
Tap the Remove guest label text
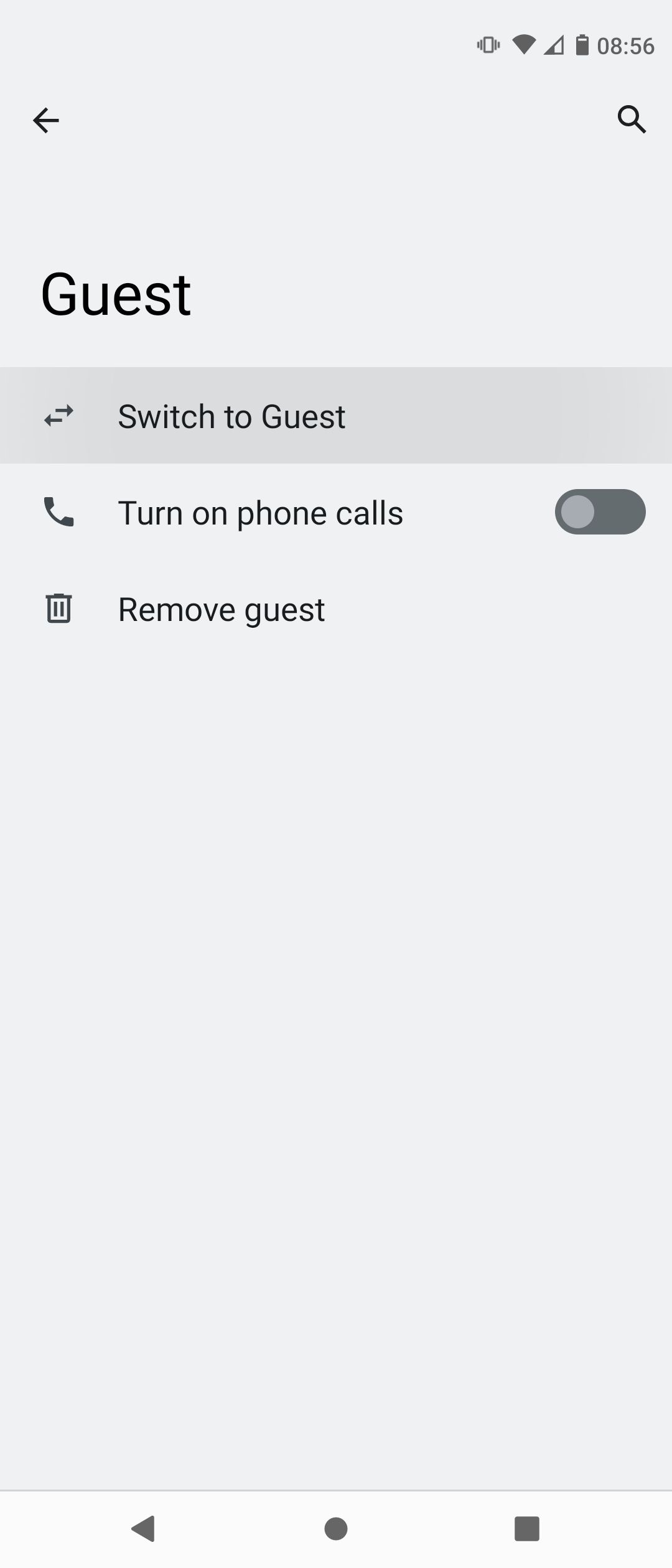[x=221, y=609]
